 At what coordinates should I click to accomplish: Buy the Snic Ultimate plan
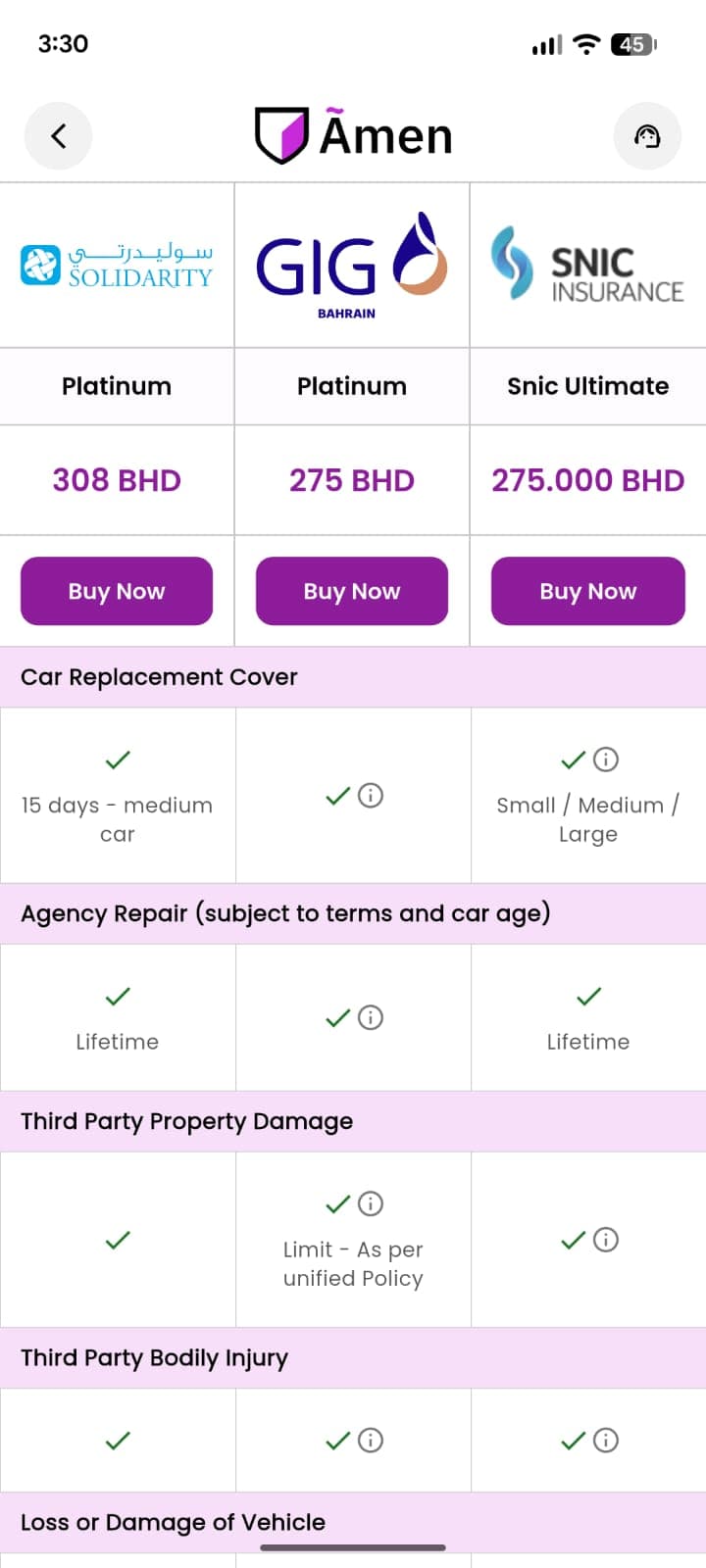point(587,591)
